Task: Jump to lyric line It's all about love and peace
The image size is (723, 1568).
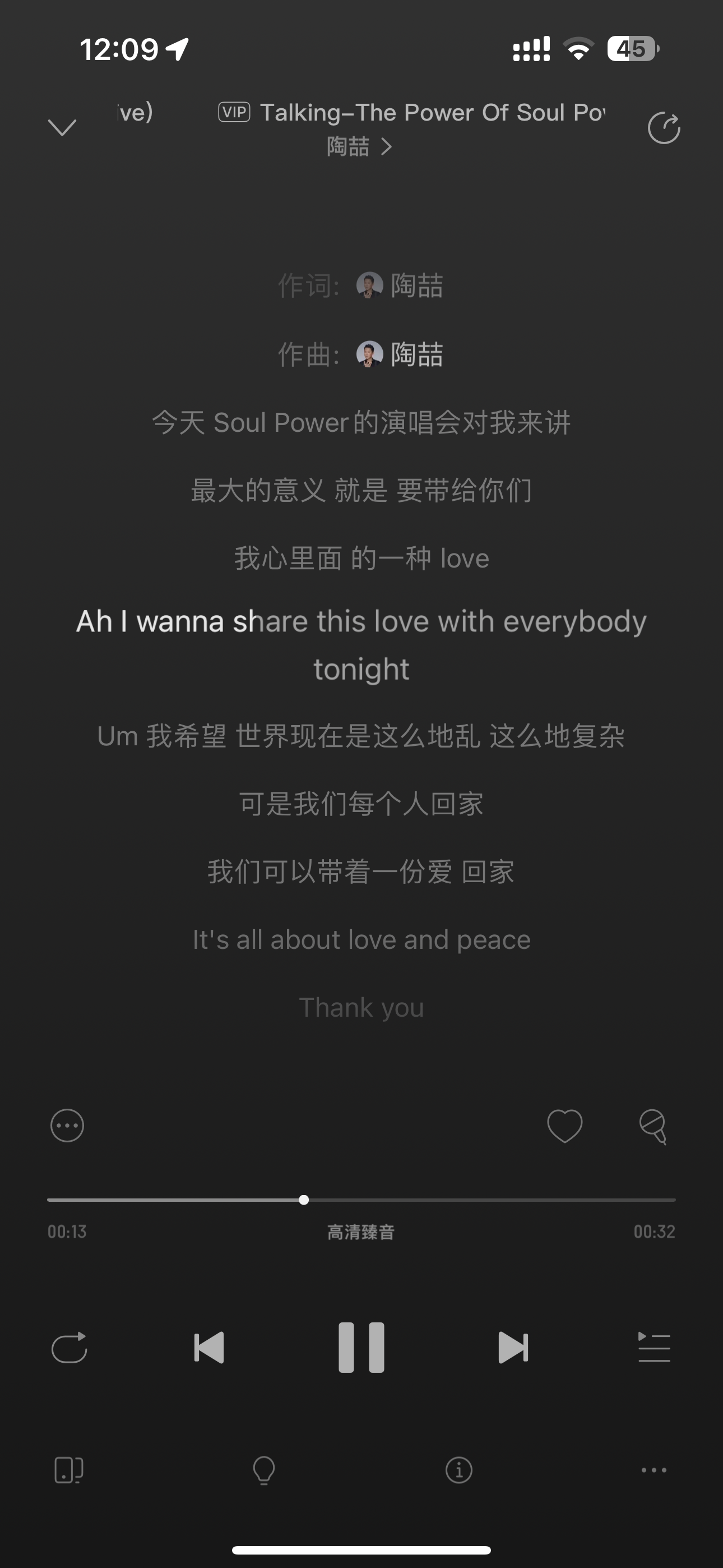Action: point(361,940)
